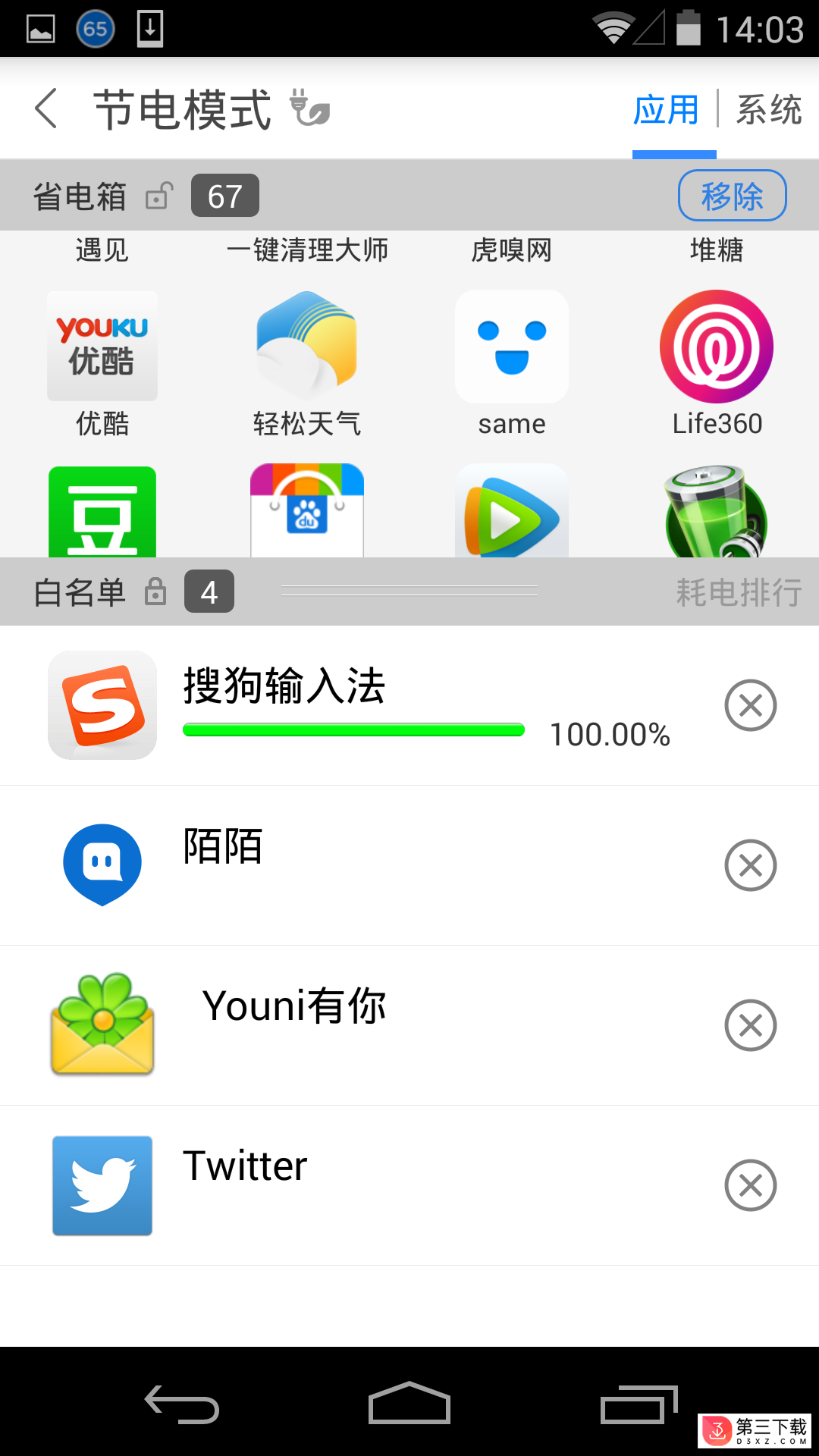This screenshot has width=819, height=1456.
Task: Remove Youni有你 from the whitelist
Action: pyautogui.click(x=750, y=1025)
